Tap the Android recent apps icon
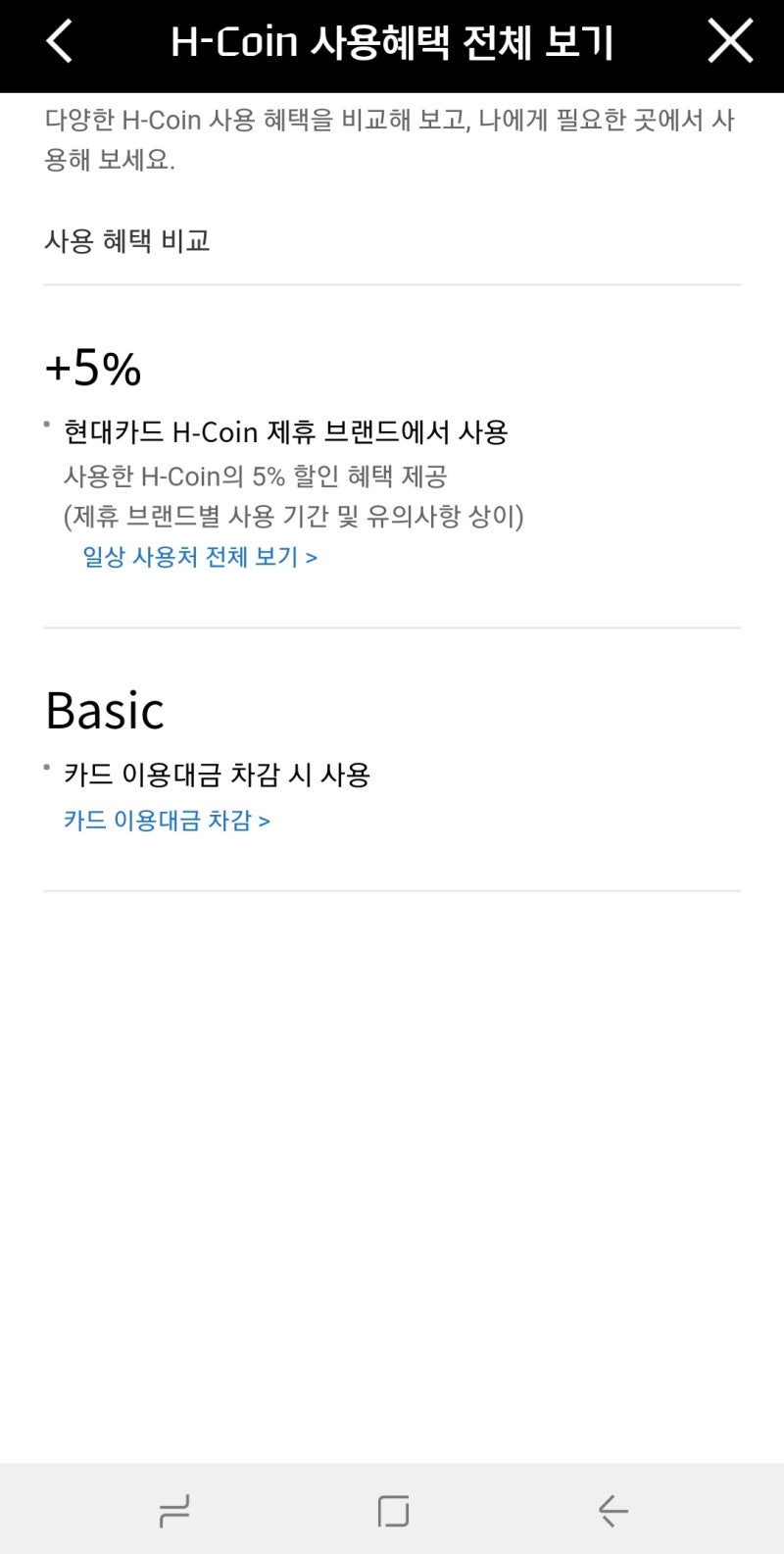 coord(172,1511)
